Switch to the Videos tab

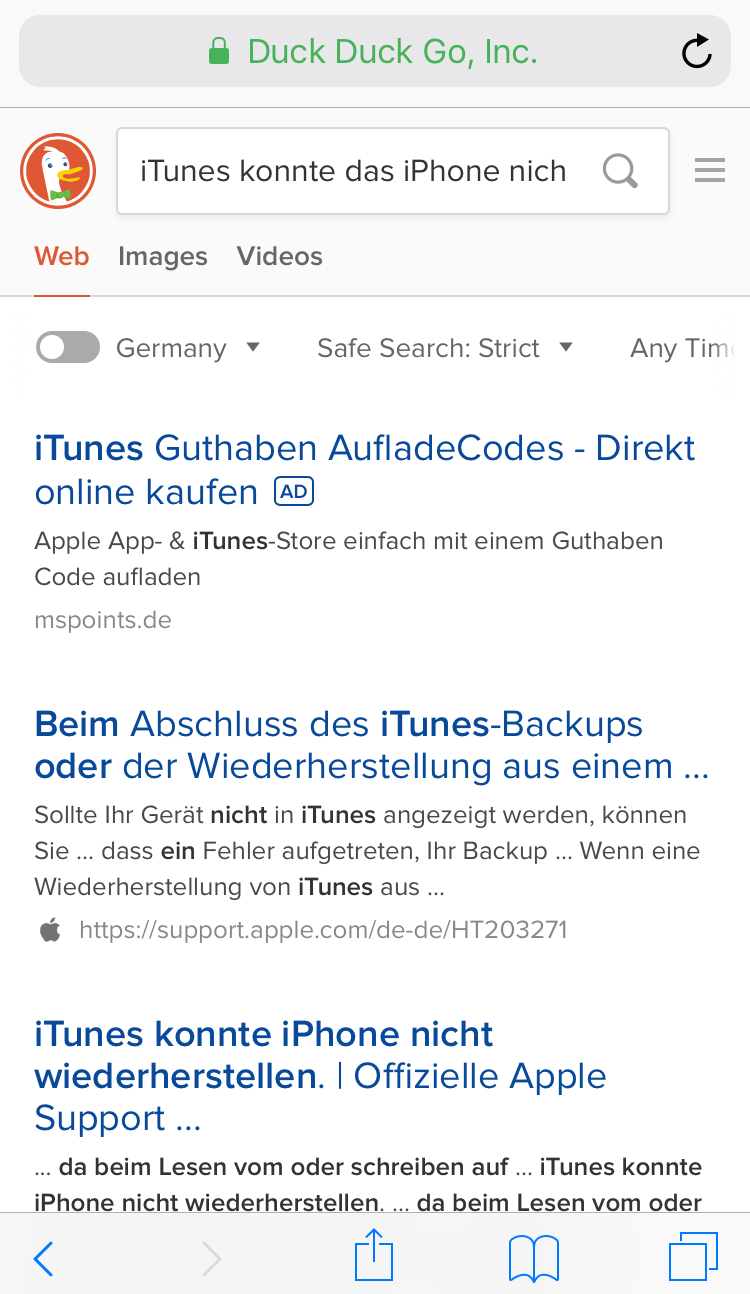279,257
